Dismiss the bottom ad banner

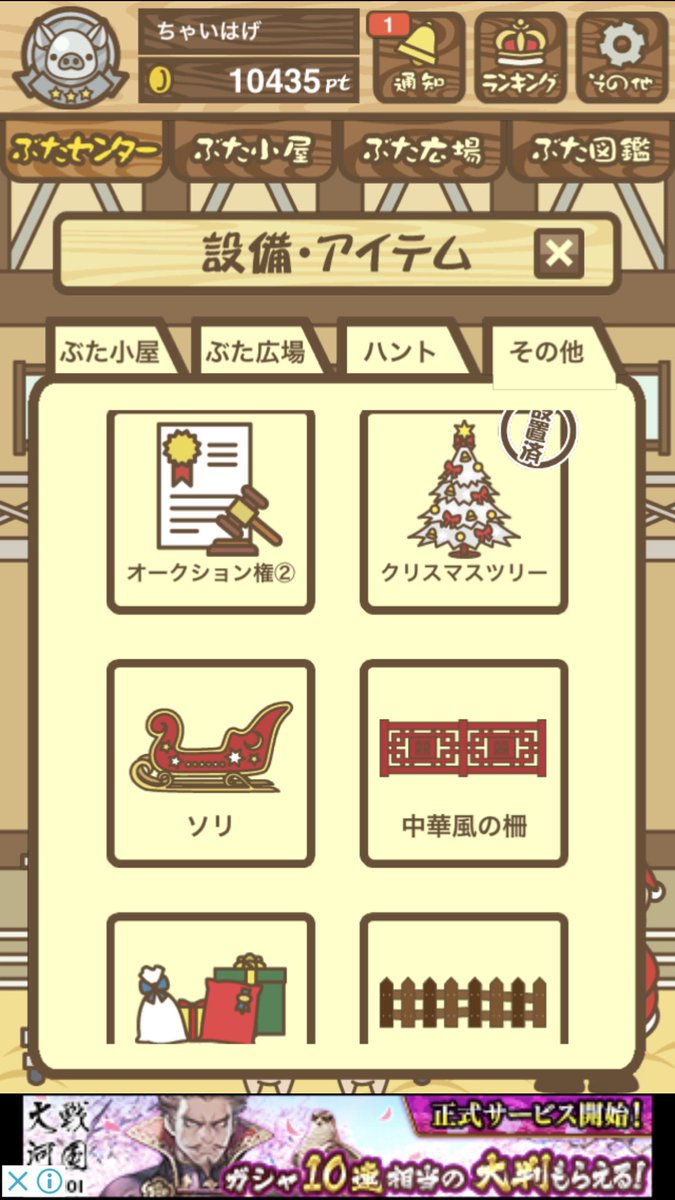pos(17,1181)
